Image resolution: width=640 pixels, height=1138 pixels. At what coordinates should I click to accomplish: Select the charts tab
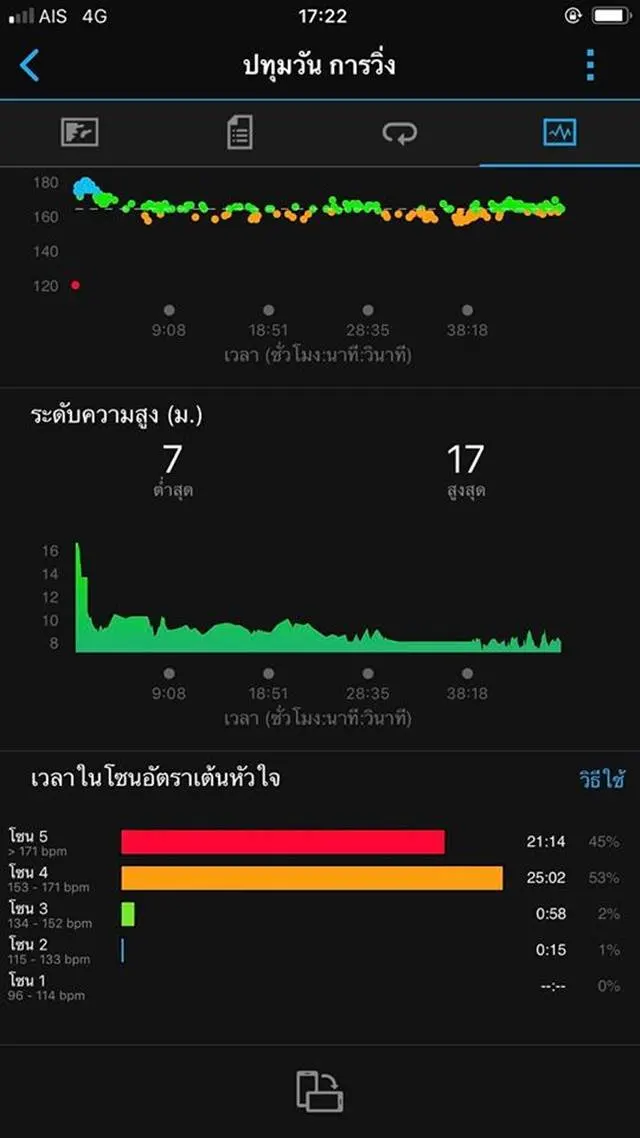(x=559, y=132)
